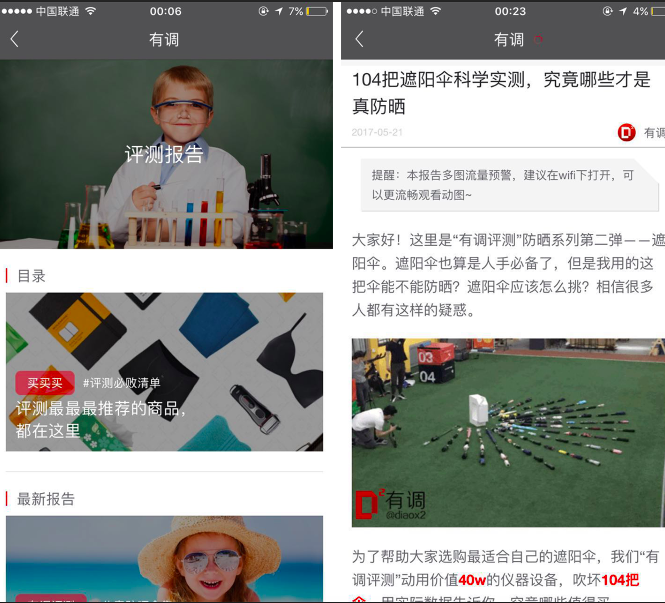Screen dimensions: 665x603
Task: Tap the 买买买 tag
Action: click(x=44, y=383)
